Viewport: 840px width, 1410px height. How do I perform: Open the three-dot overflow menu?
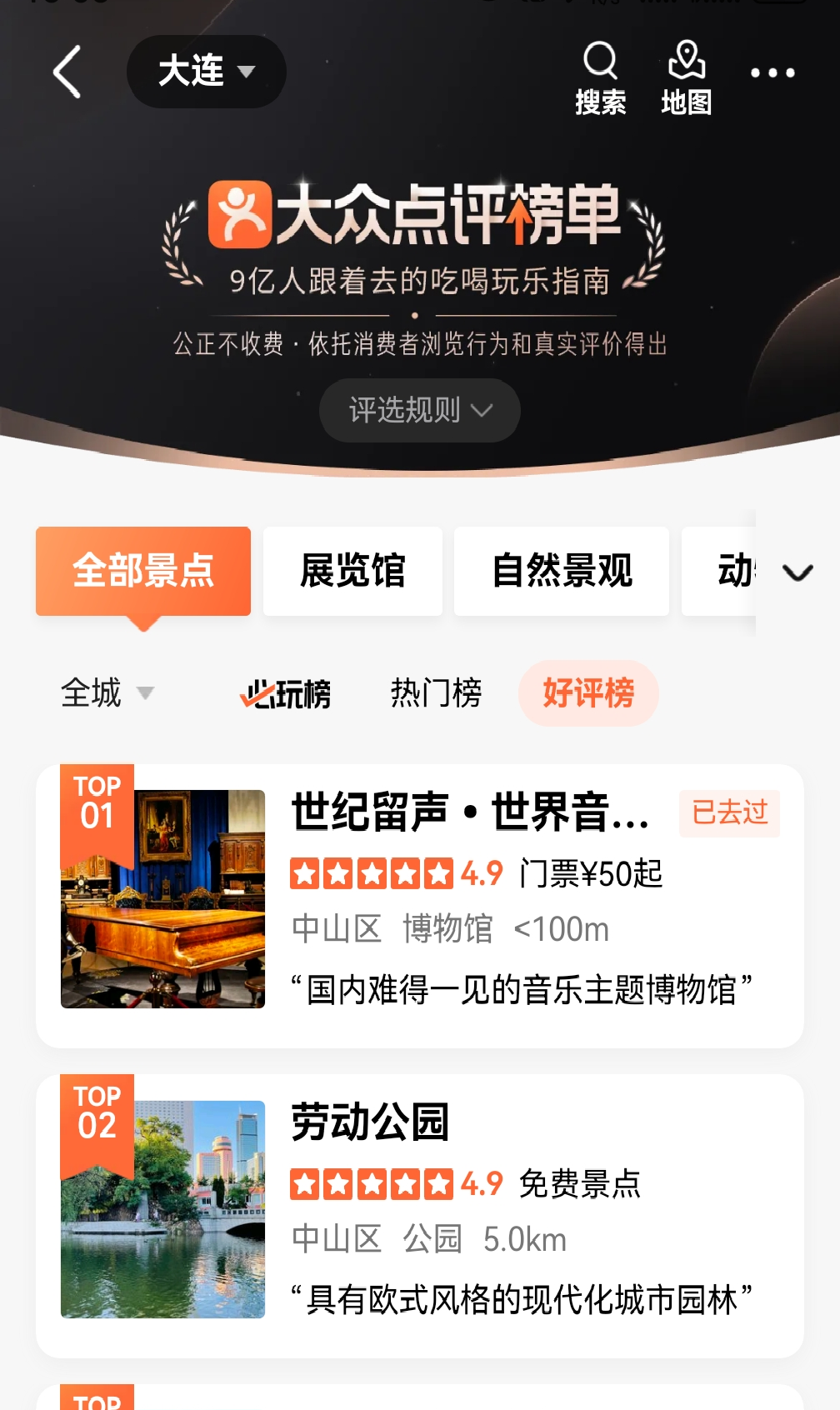point(772,72)
